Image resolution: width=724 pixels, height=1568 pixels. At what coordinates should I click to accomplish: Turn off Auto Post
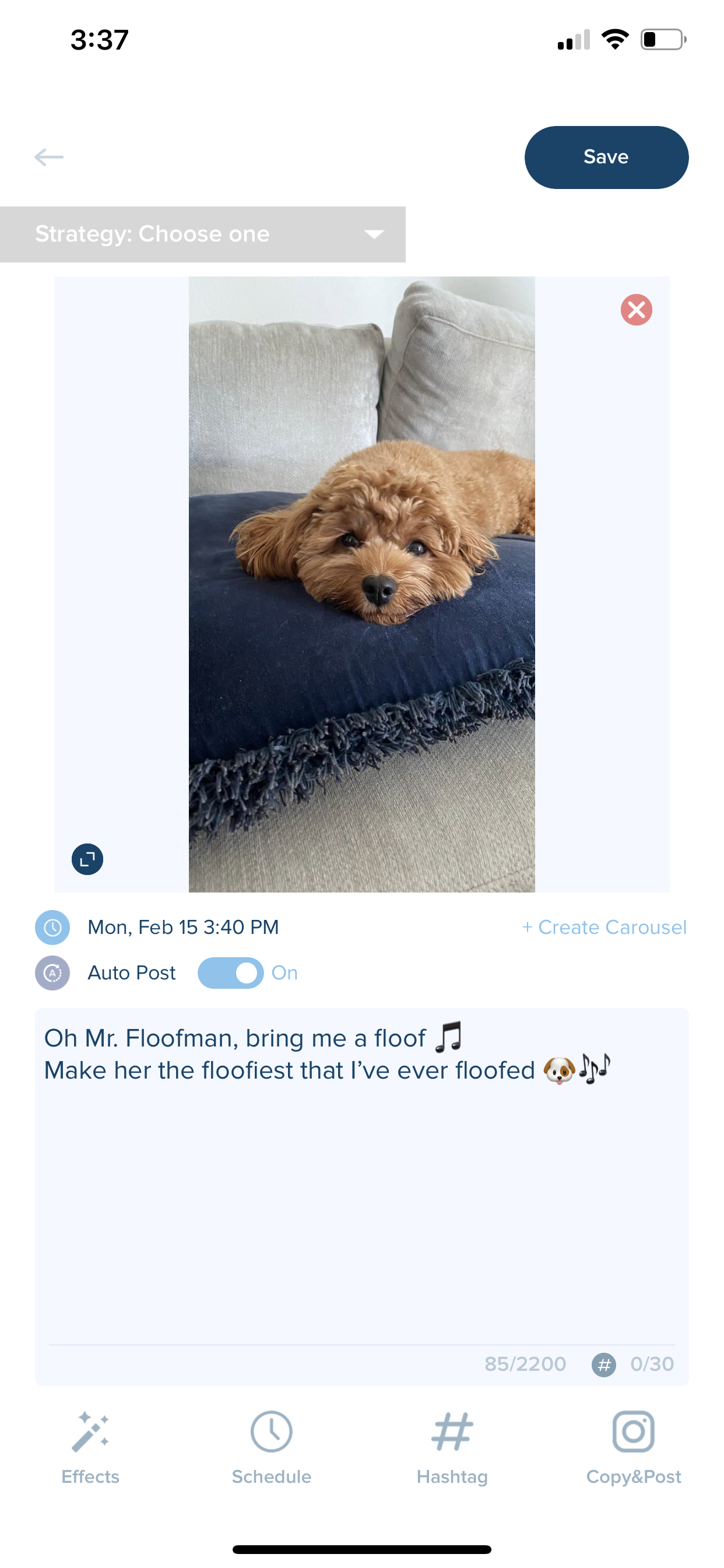coord(231,972)
